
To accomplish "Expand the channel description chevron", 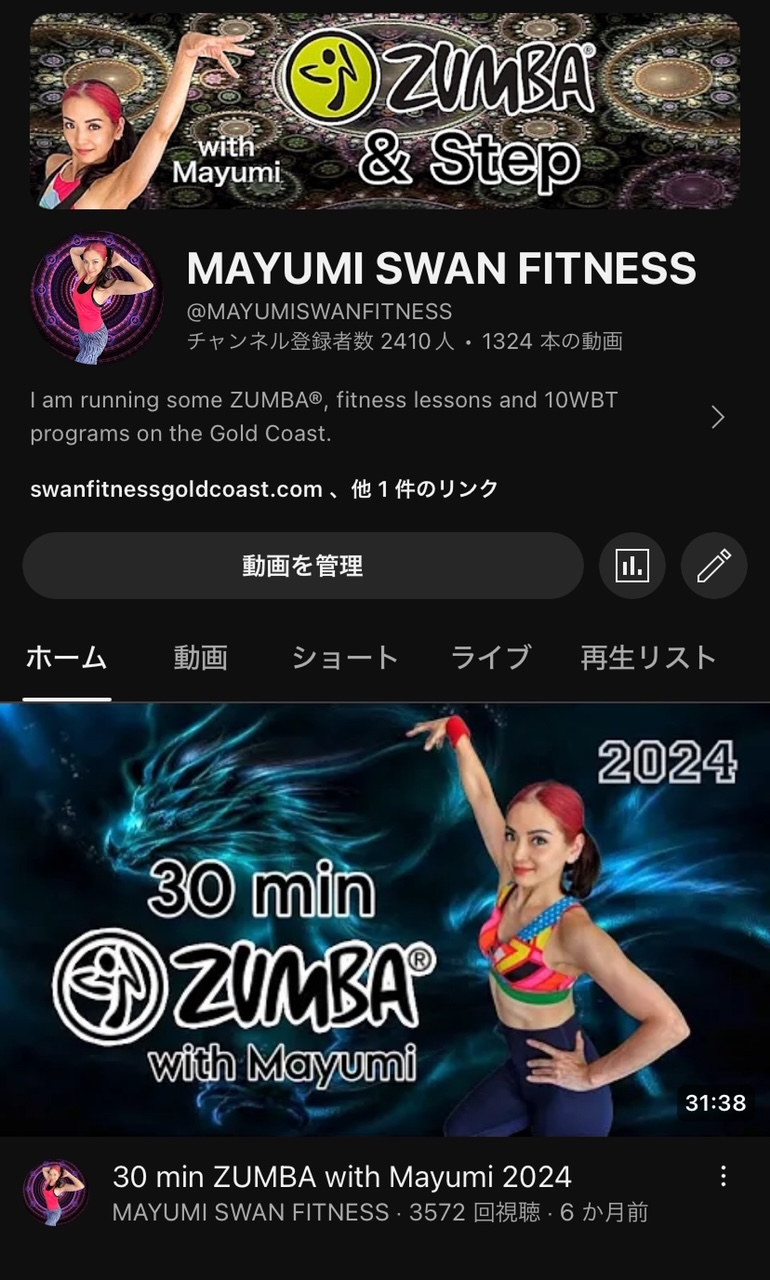I will [717, 417].
